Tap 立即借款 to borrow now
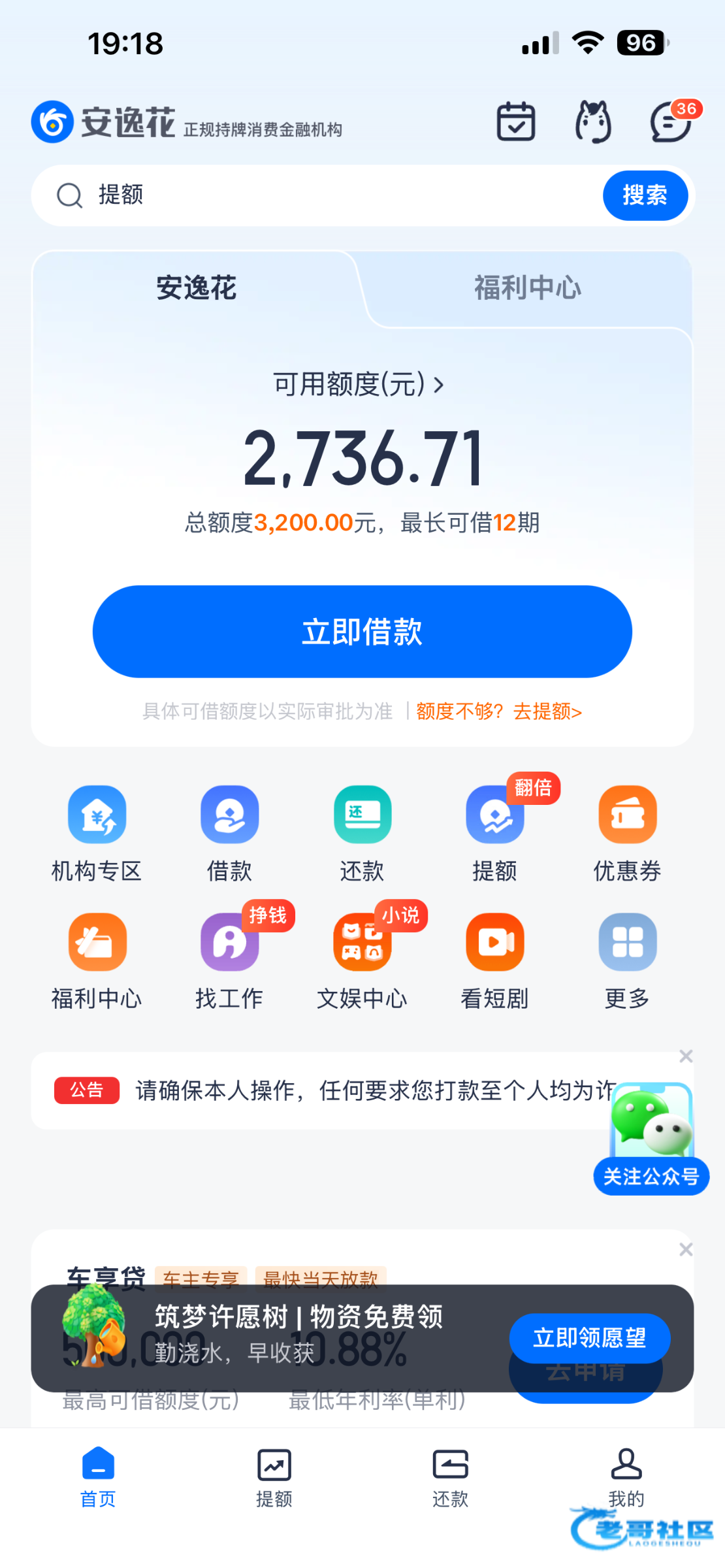The height and width of the screenshot is (1568, 725). coord(362,632)
